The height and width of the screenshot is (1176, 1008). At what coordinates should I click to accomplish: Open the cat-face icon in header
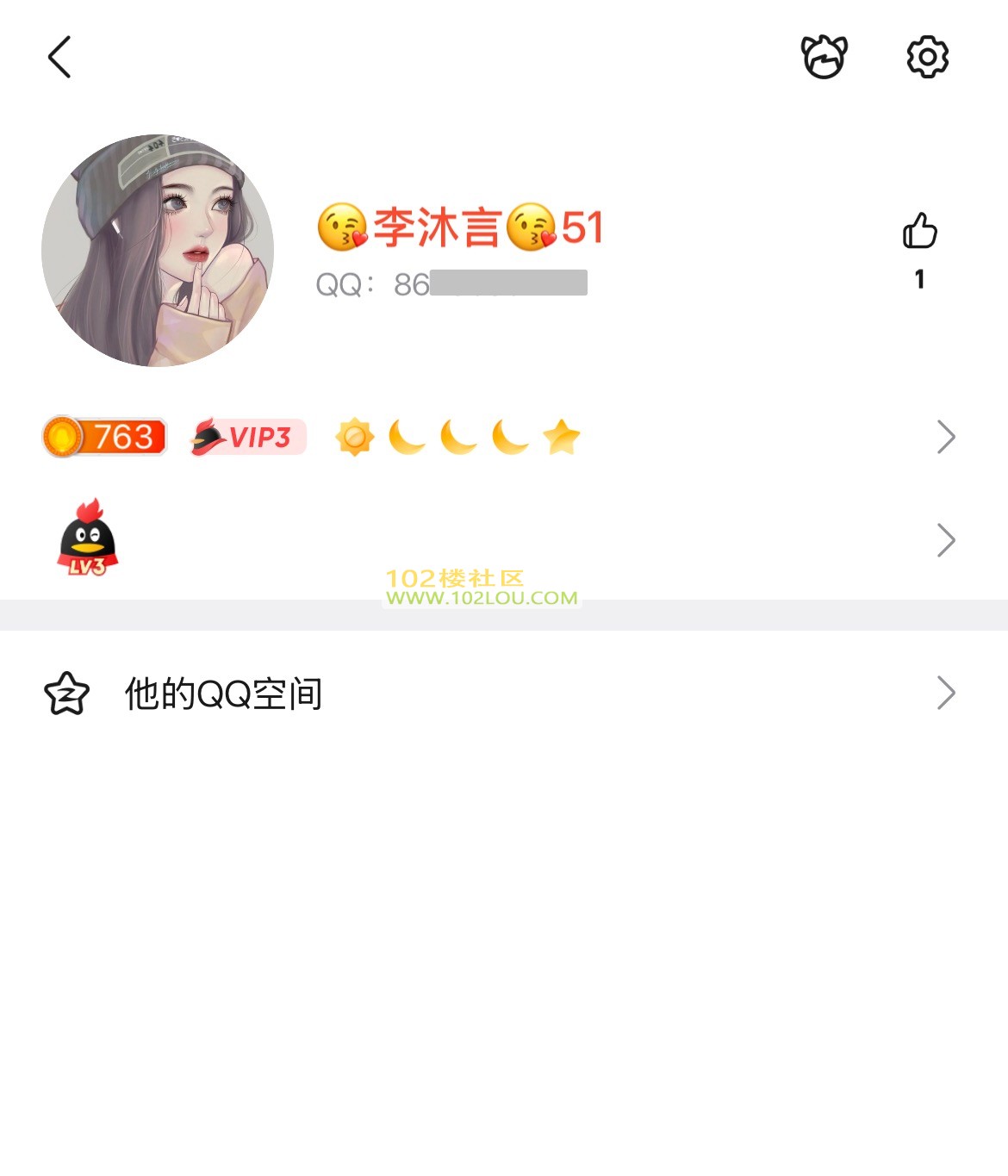click(x=824, y=58)
